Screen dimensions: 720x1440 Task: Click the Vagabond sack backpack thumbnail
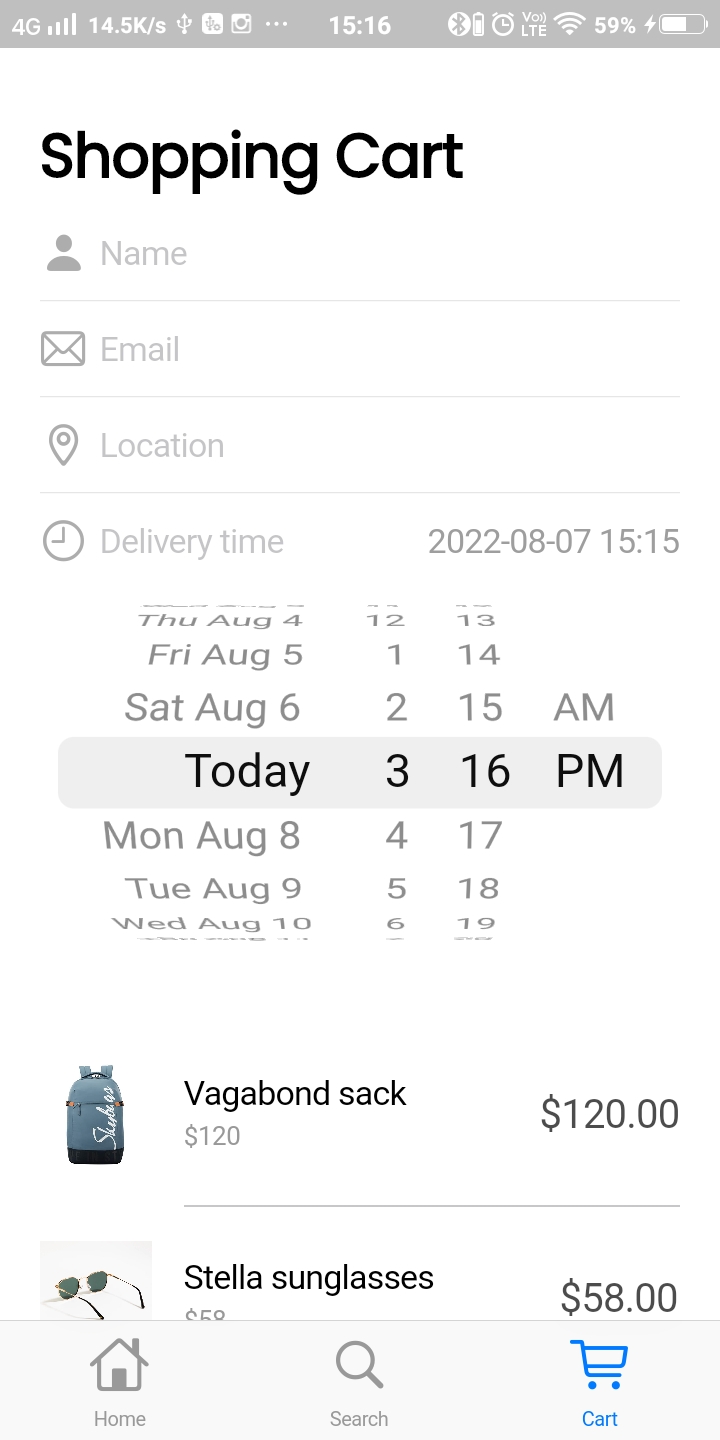tap(95, 1113)
